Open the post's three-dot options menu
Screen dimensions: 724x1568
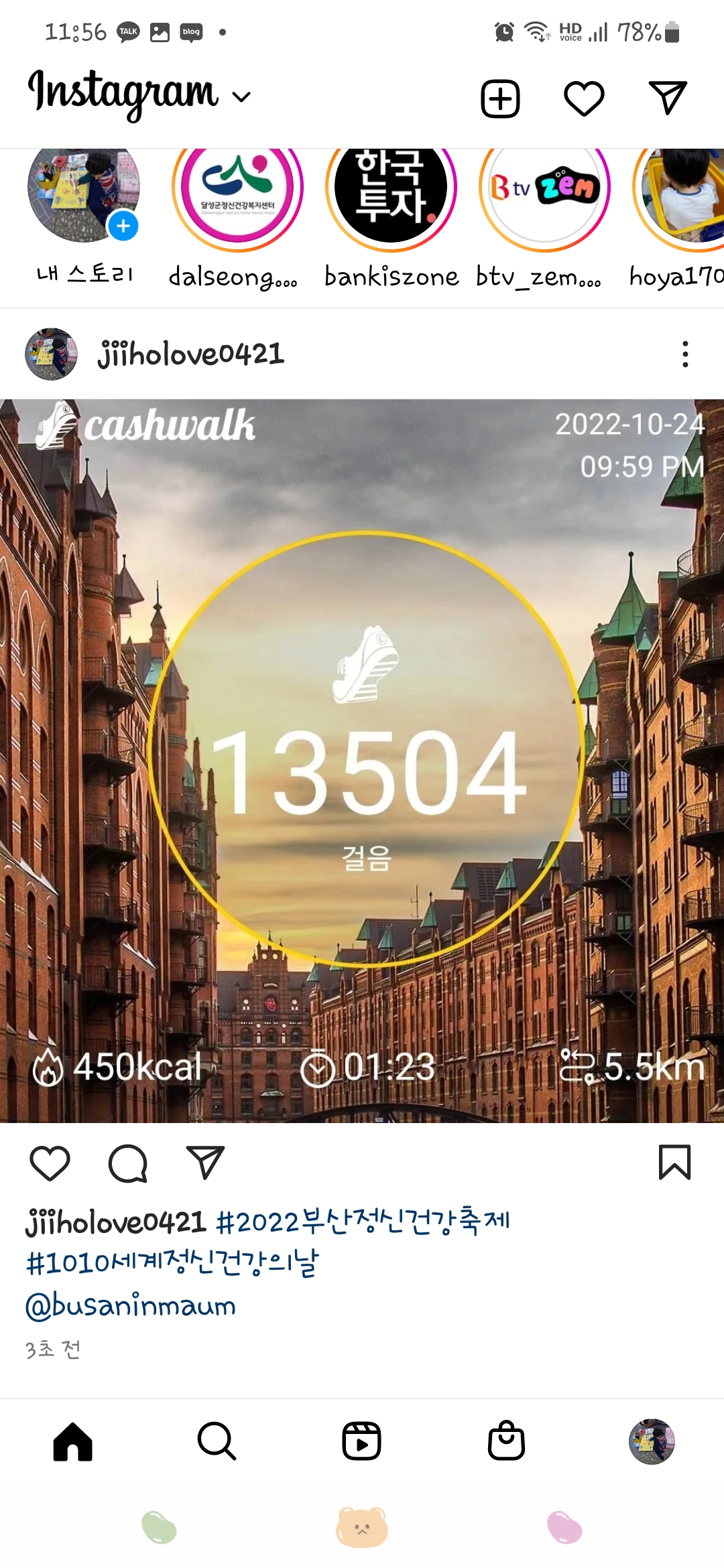pos(684,354)
